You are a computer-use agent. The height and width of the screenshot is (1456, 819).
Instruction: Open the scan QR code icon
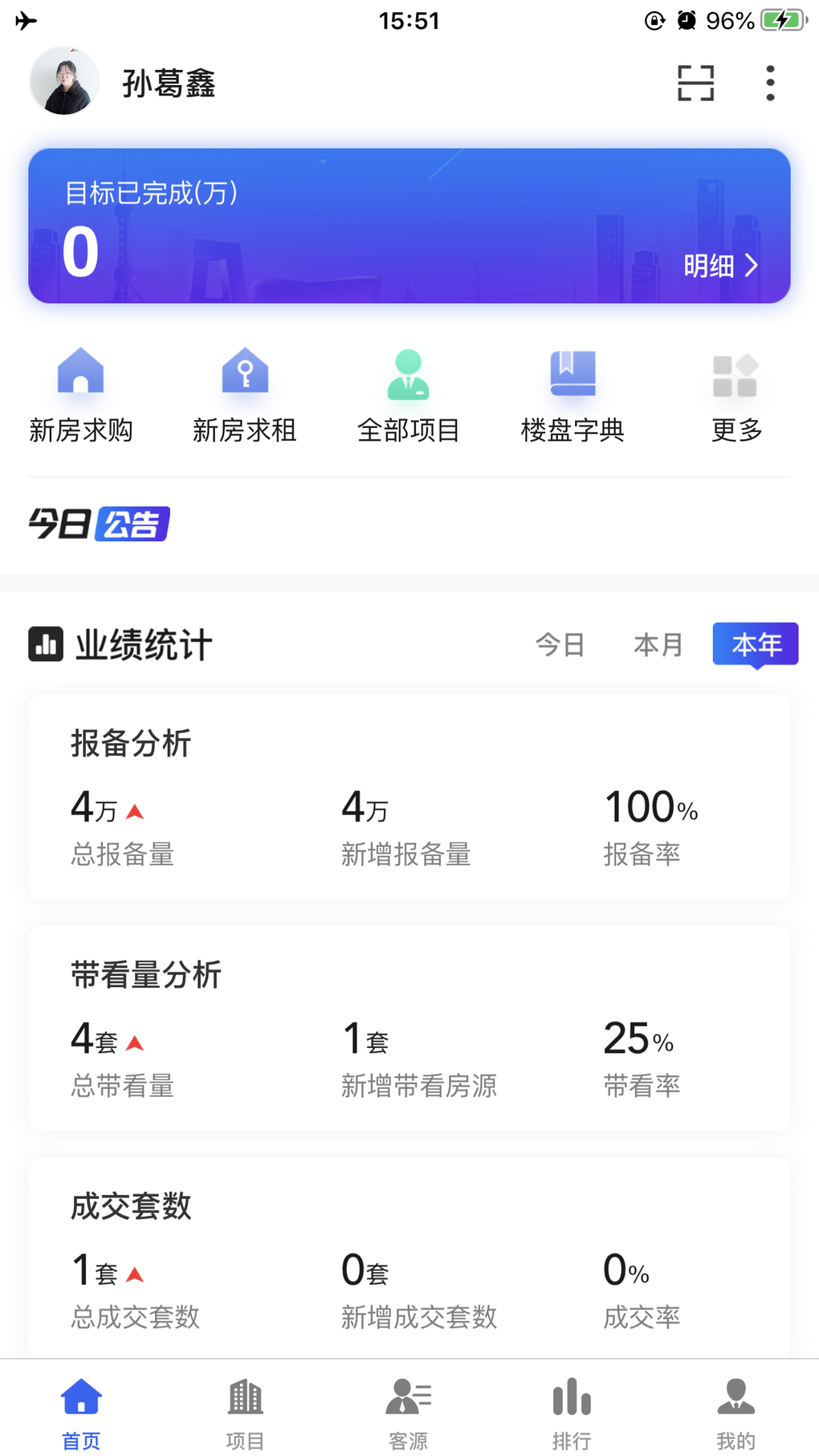[695, 83]
